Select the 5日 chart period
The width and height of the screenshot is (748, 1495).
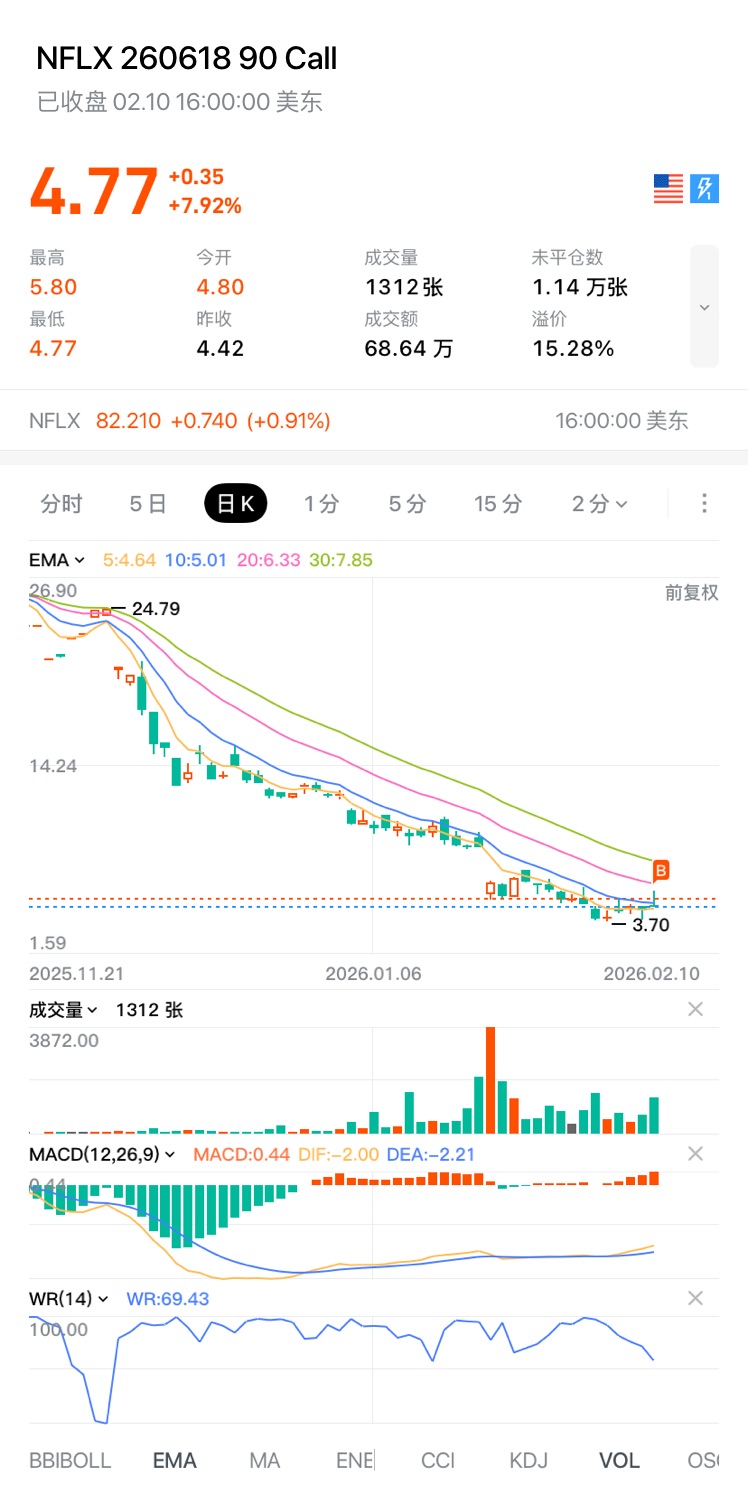click(x=148, y=504)
